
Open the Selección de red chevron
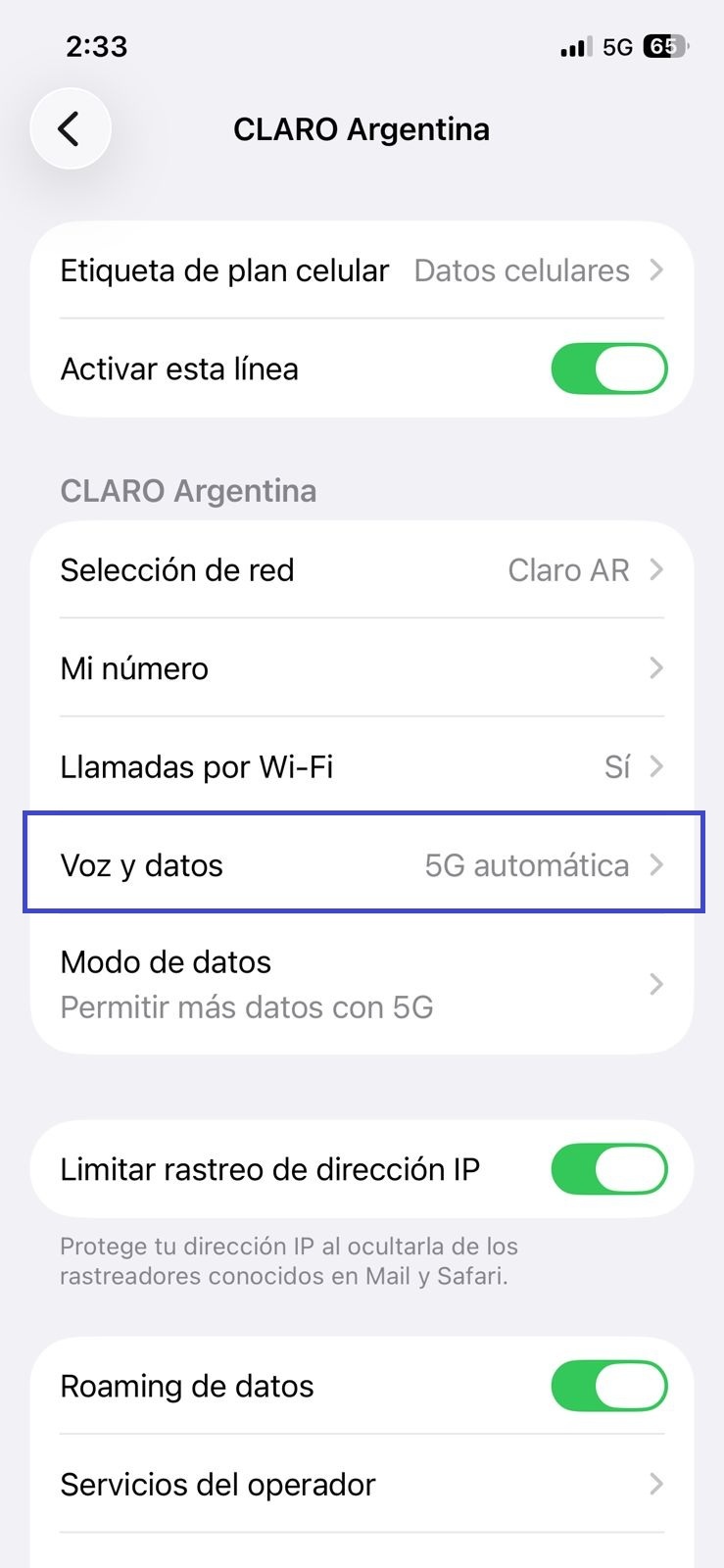(x=655, y=569)
